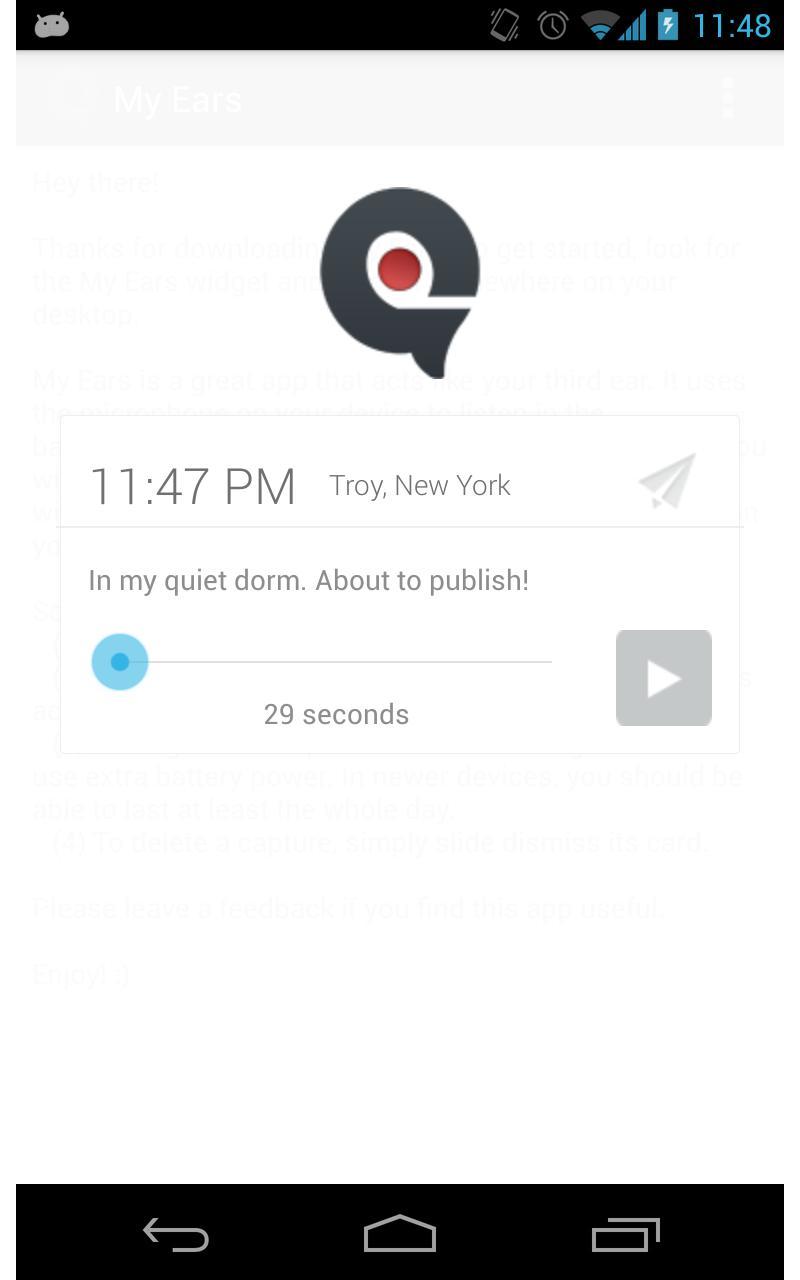Share the capture with paper plane icon
Screen dimensions: 800x1280
coord(667,481)
